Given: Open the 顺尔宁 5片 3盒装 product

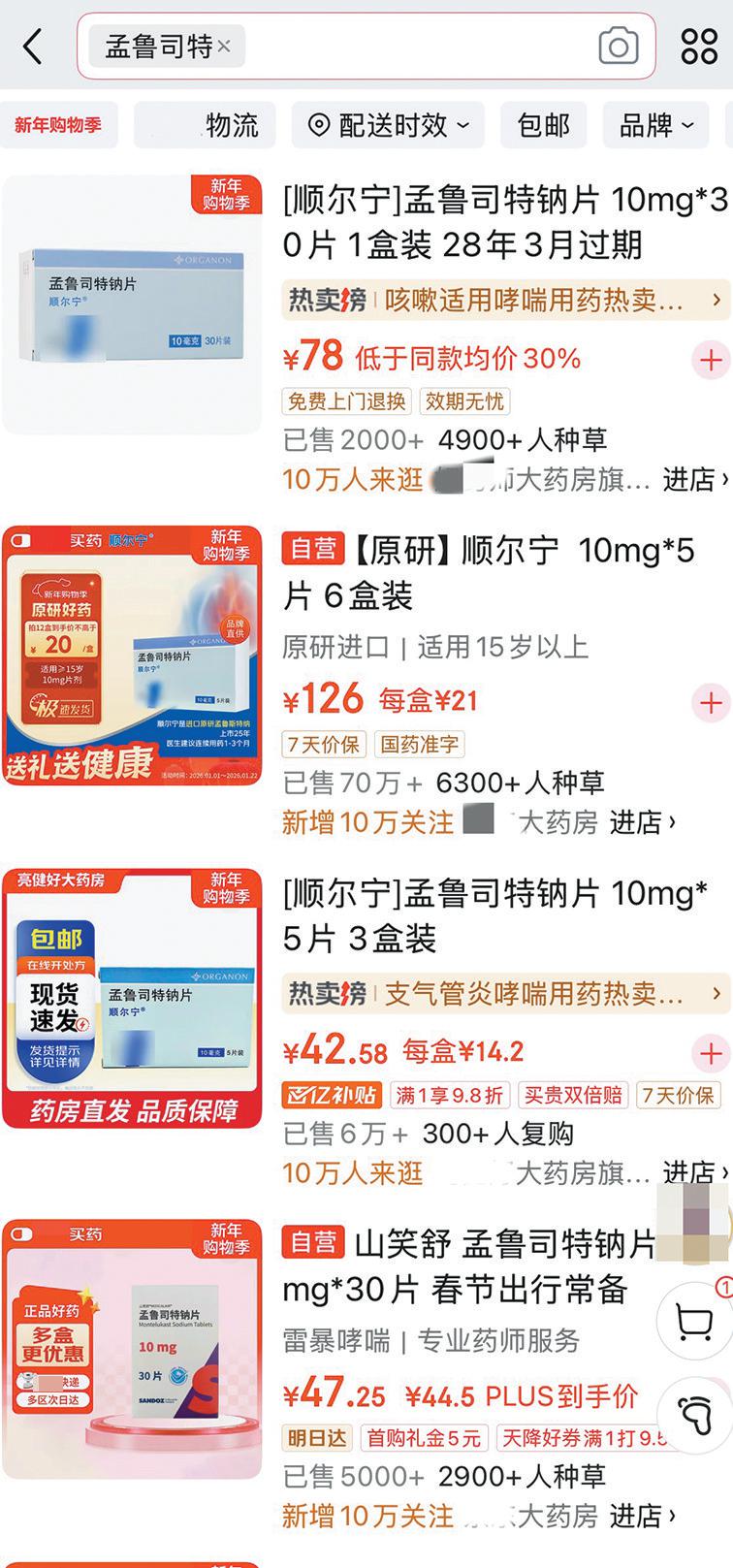Looking at the screenshot, I should click(x=494, y=915).
